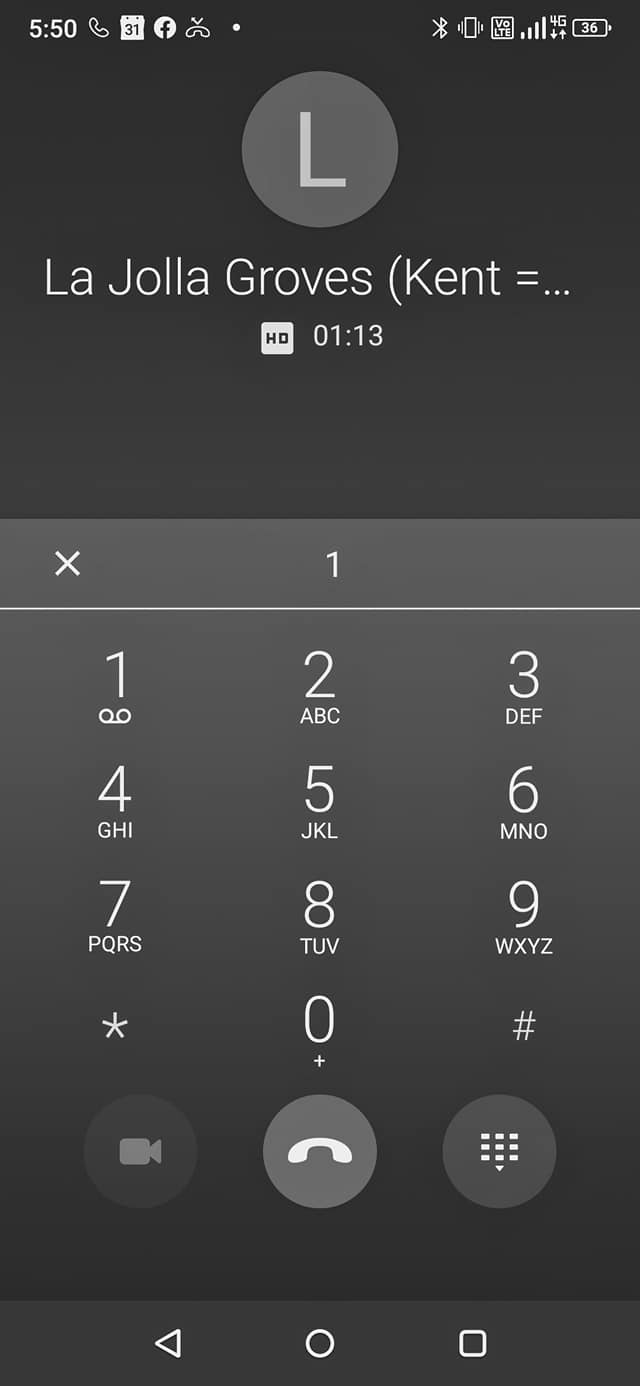Viewport: 640px width, 1386px height.
Task: Hide the keypad using the dialpad button
Action: [x=499, y=1152]
